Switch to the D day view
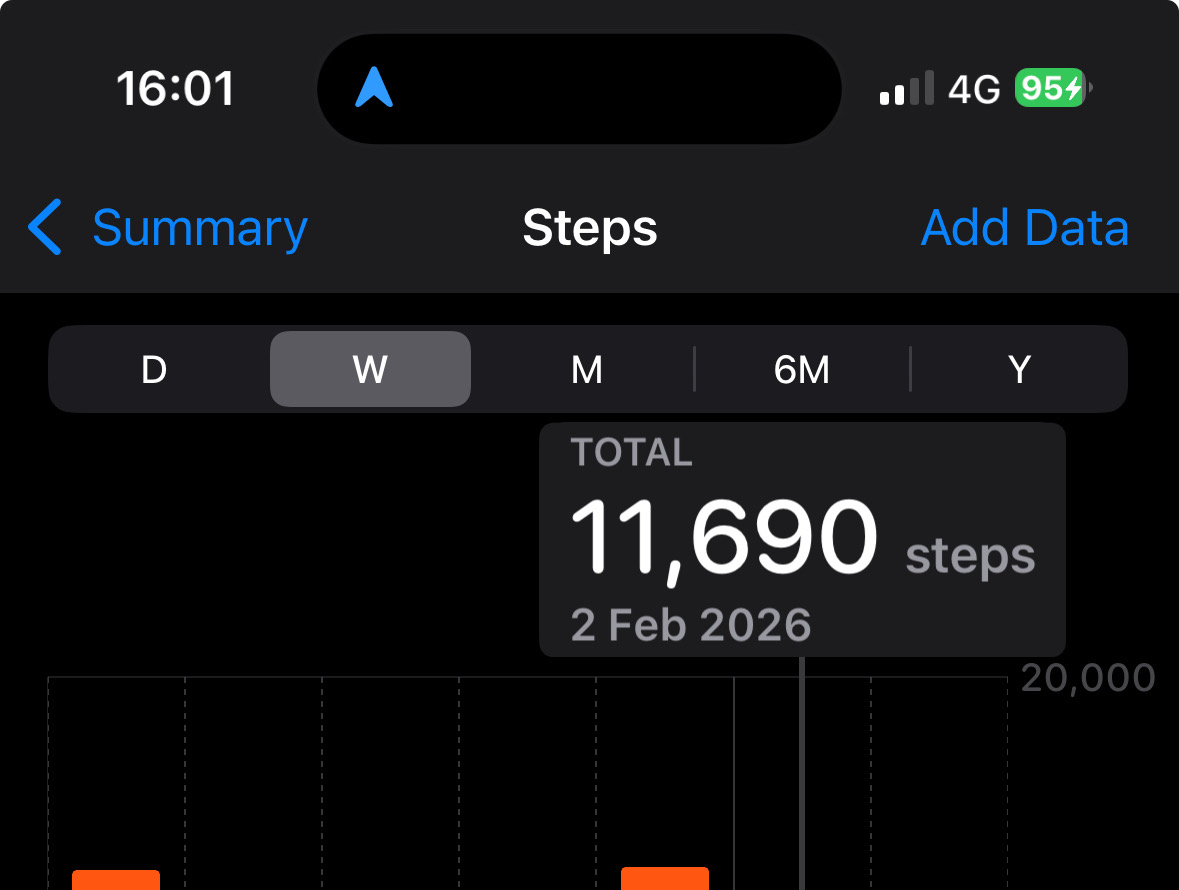This screenshot has height=890, width=1179. coord(153,370)
